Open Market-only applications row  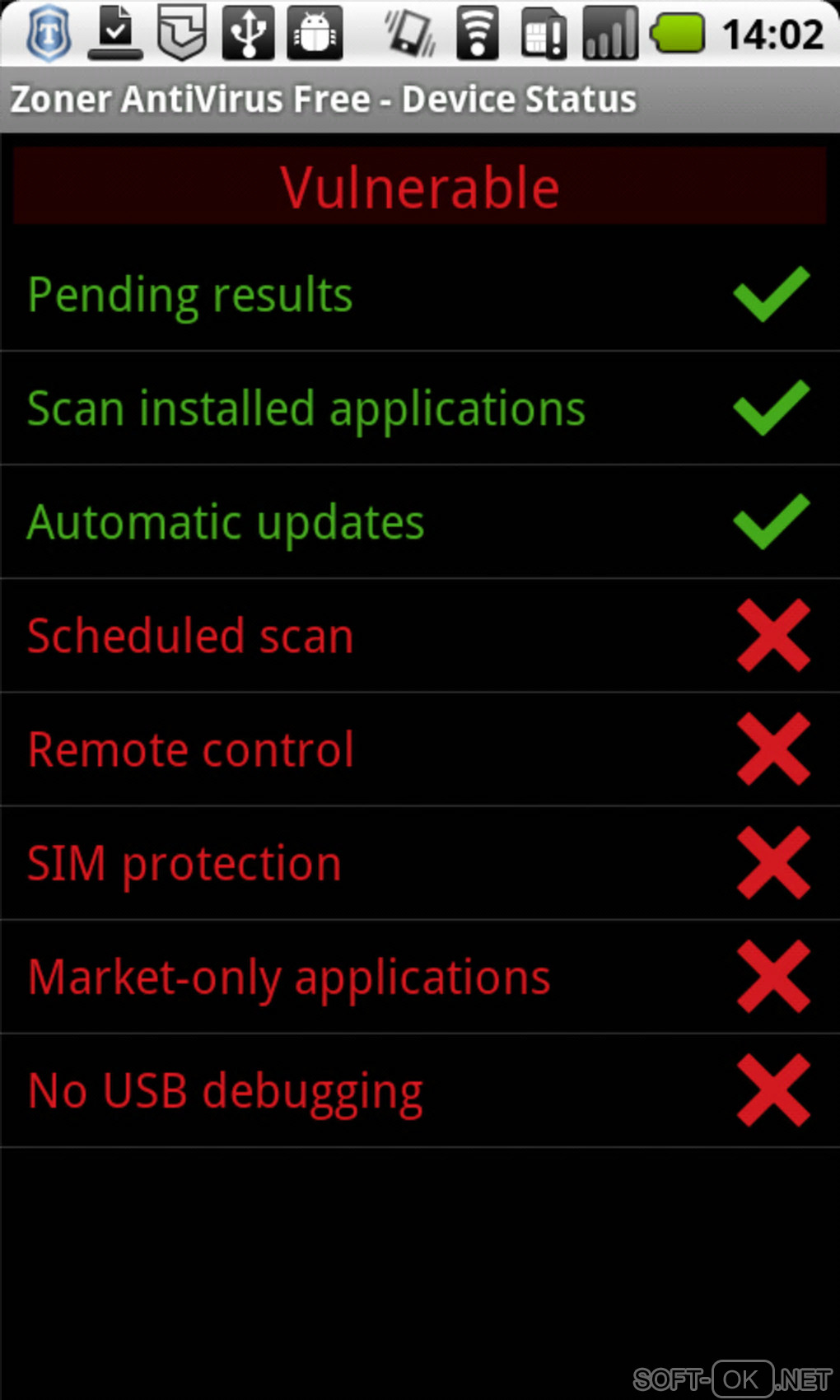(420, 977)
